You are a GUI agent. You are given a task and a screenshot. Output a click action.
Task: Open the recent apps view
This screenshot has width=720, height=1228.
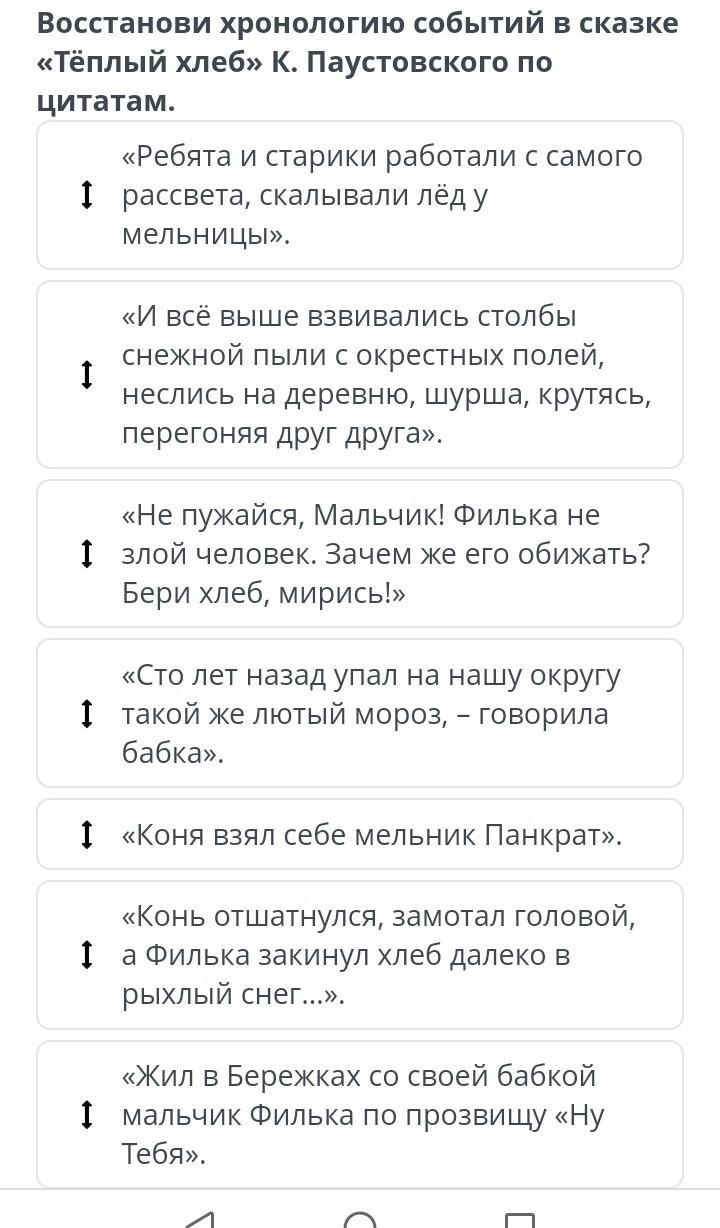[x=519, y=1218]
